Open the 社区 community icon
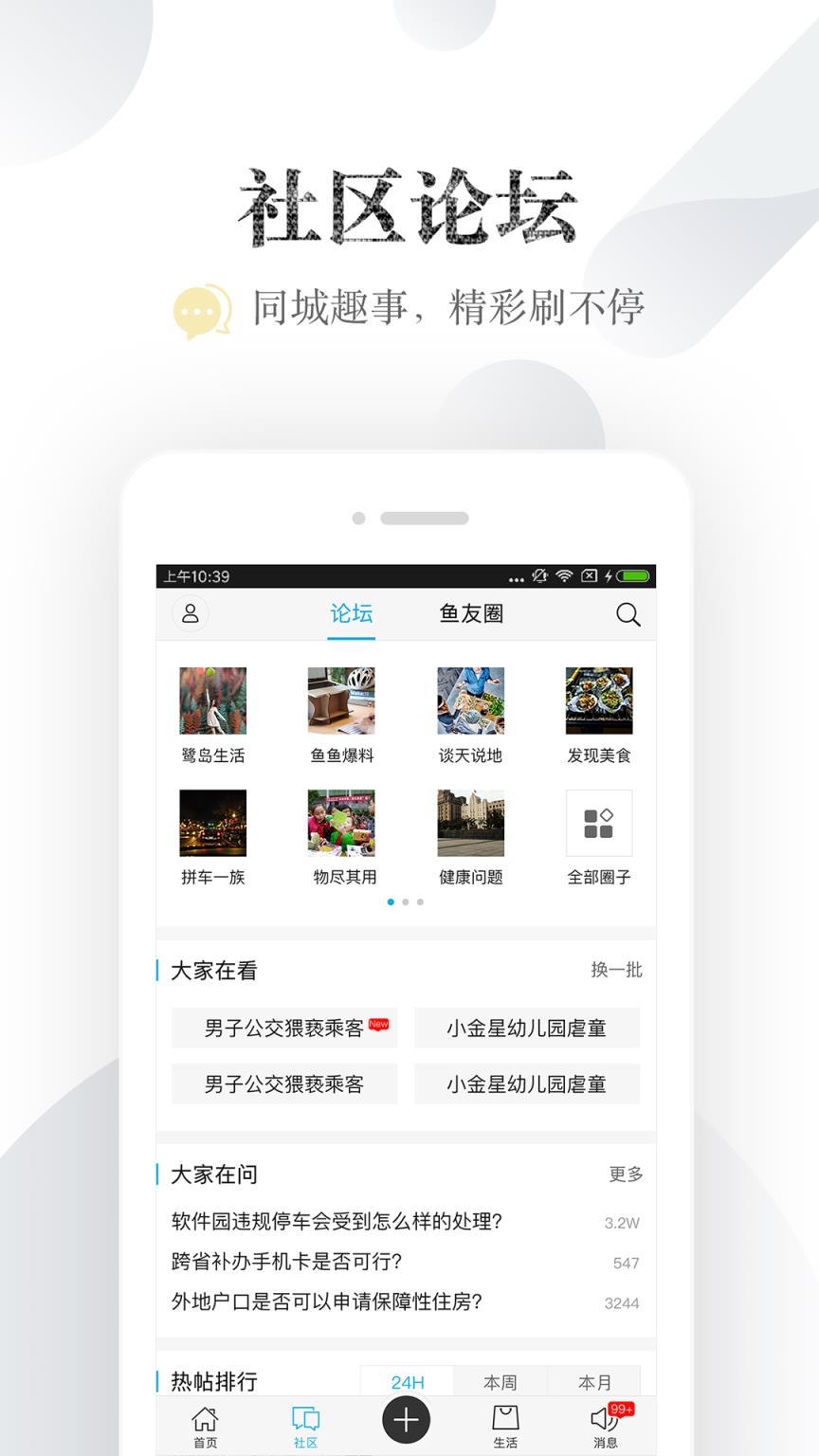The height and width of the screenshot is (1456, 819). [x=305, y=1424]
